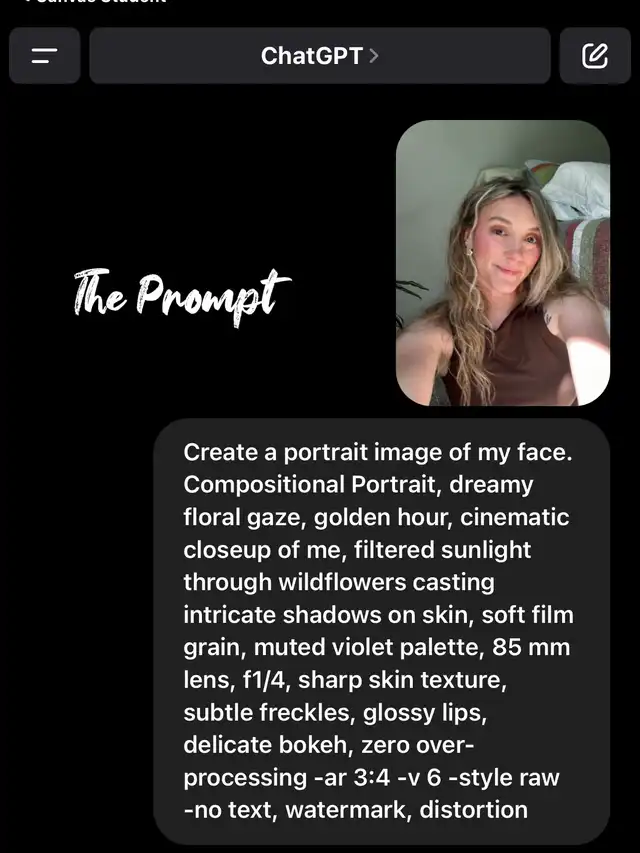Start a new chat
Screen dimensions: 640x853
pos(595,56)
